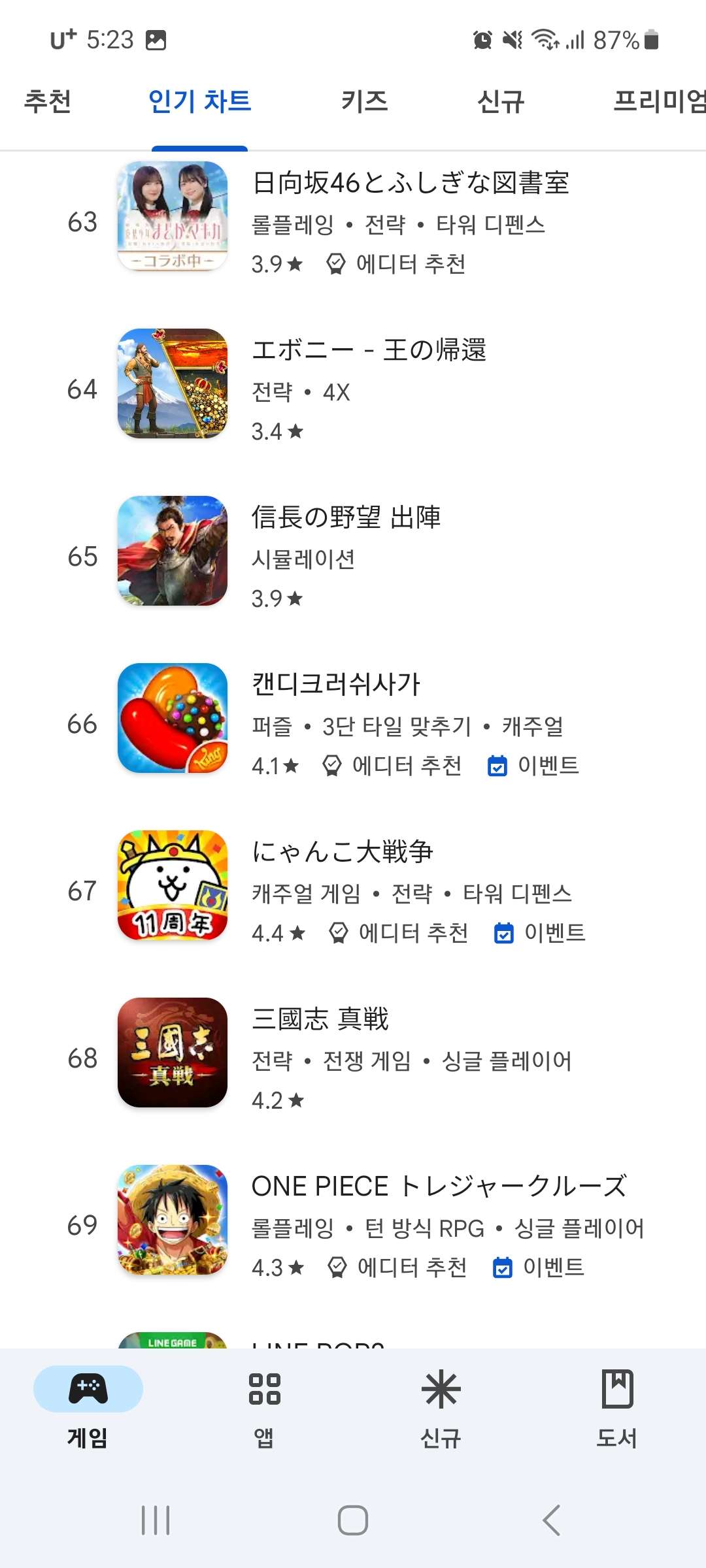The height and width of the screenshot is (1568, 706).
Task: Switch to the 앱 section
Action: [264, 1405]
